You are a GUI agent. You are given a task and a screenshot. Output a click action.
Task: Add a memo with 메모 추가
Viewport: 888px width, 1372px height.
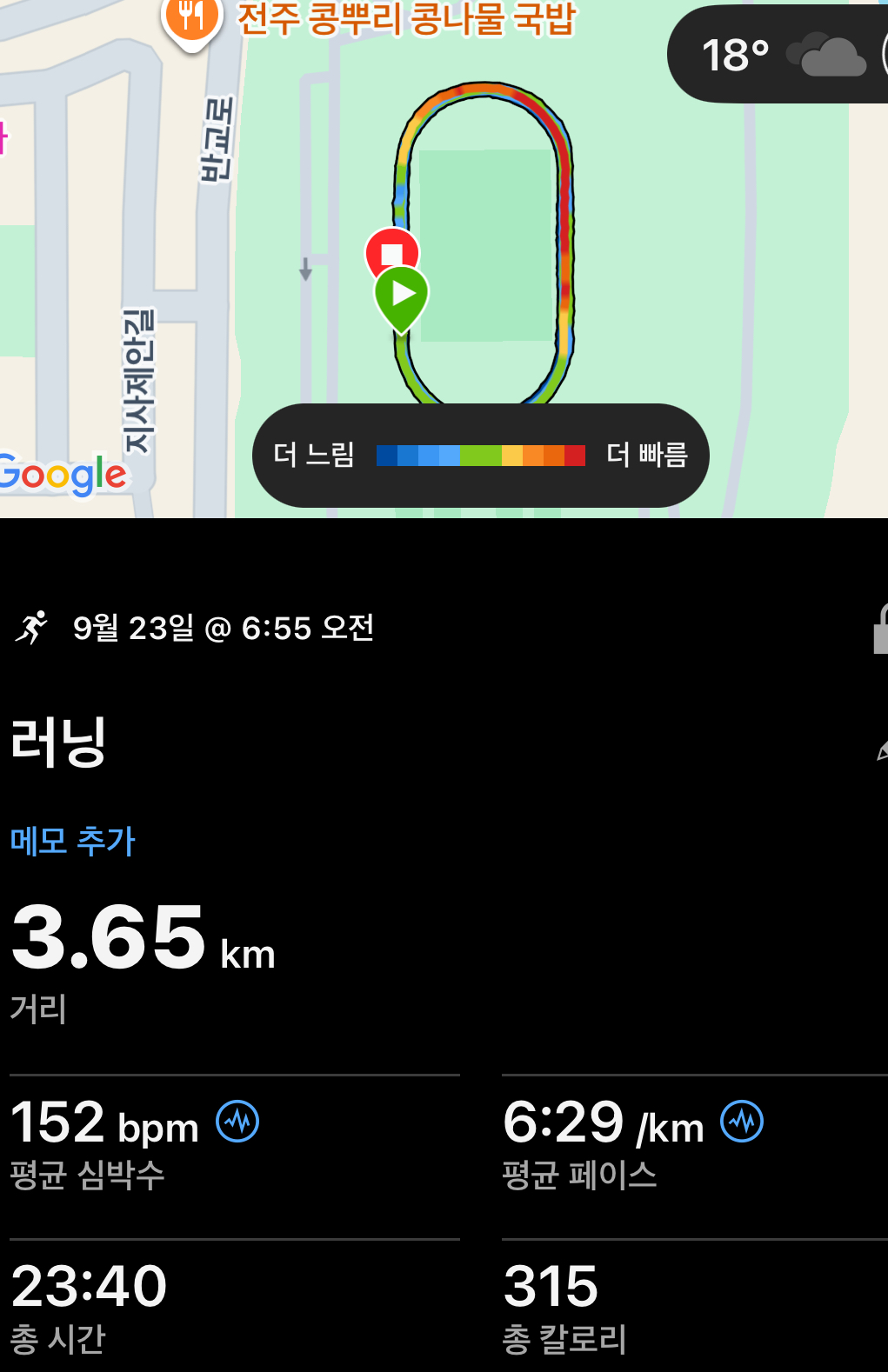point(73,841)
